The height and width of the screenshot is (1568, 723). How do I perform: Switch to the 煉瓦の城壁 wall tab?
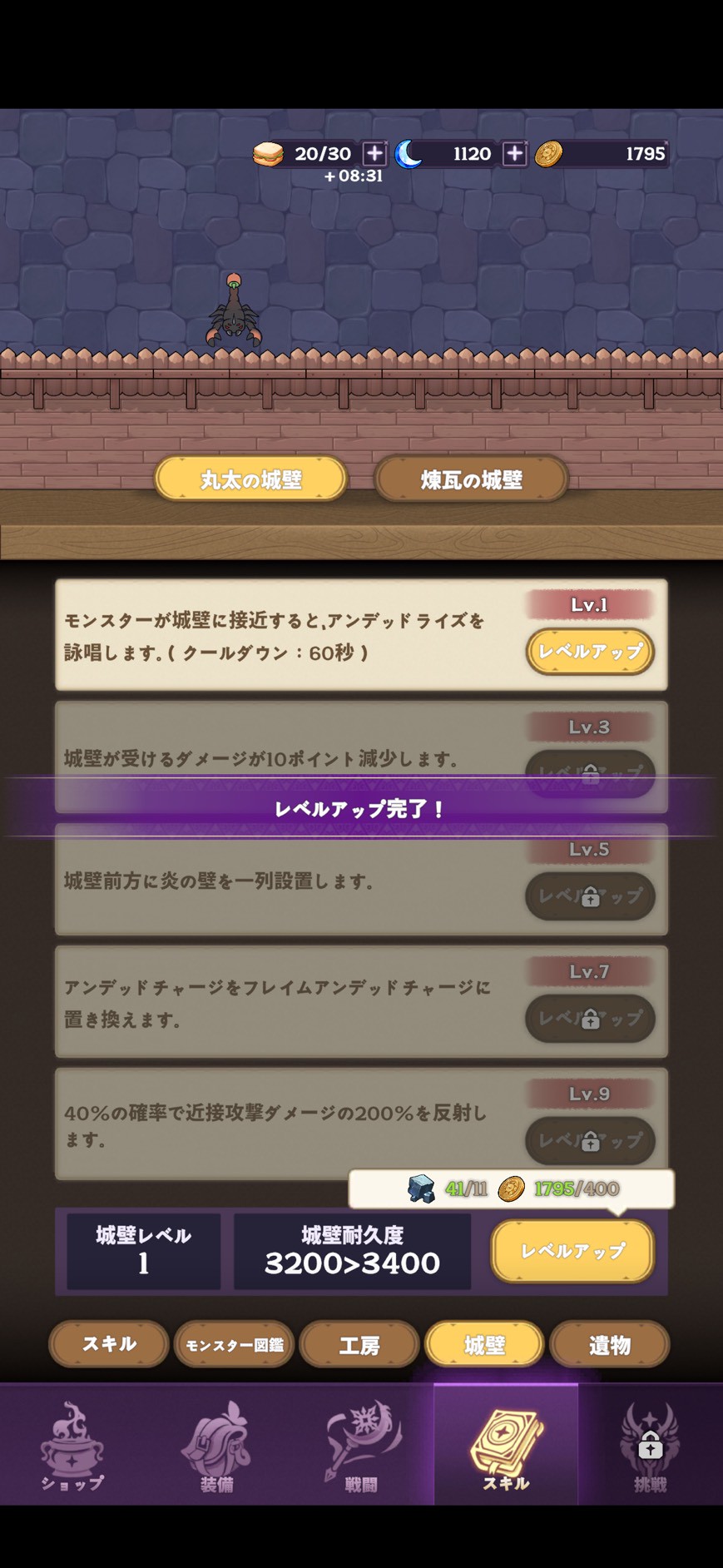pyautogui.click(x=471, y=479)
